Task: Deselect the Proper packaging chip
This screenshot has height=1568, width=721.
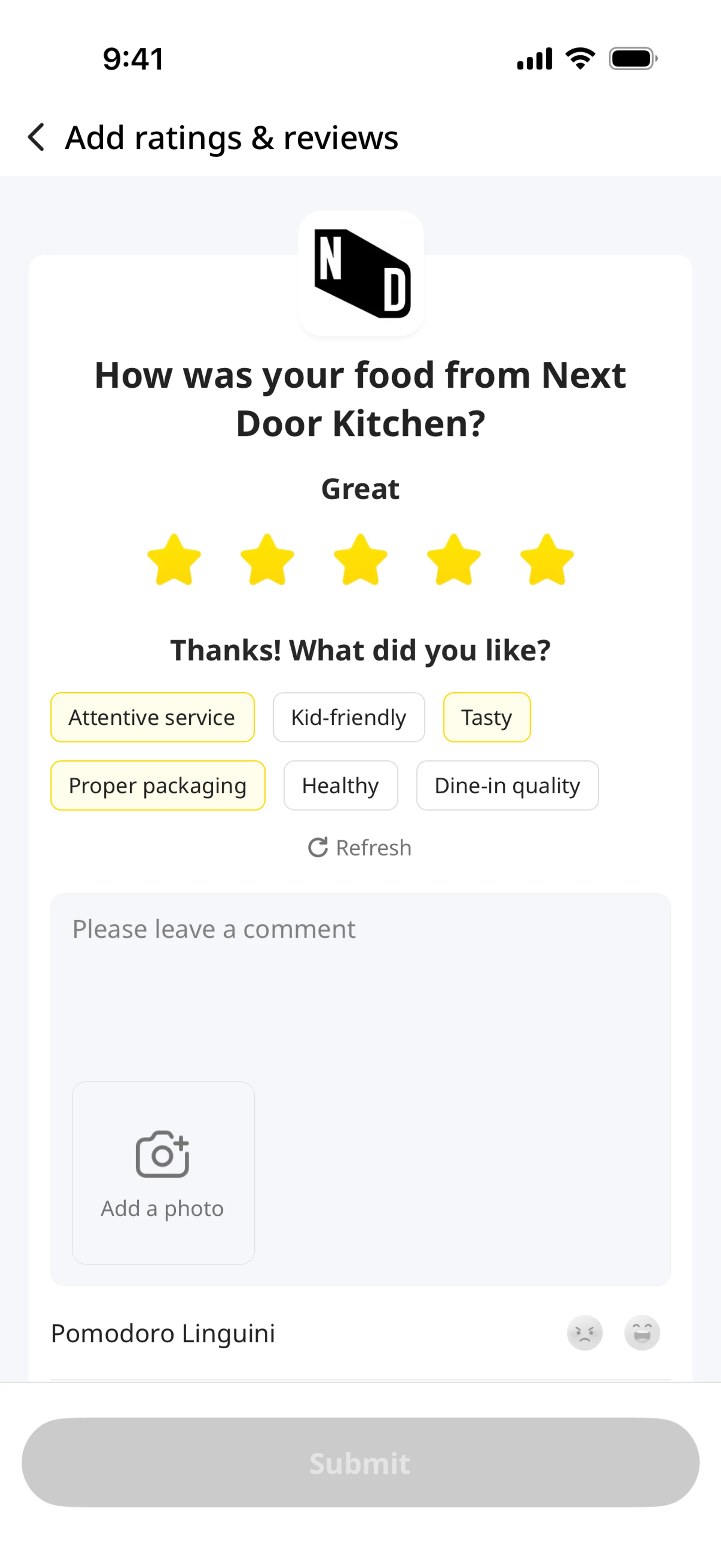Action: (x=158, y=785)
